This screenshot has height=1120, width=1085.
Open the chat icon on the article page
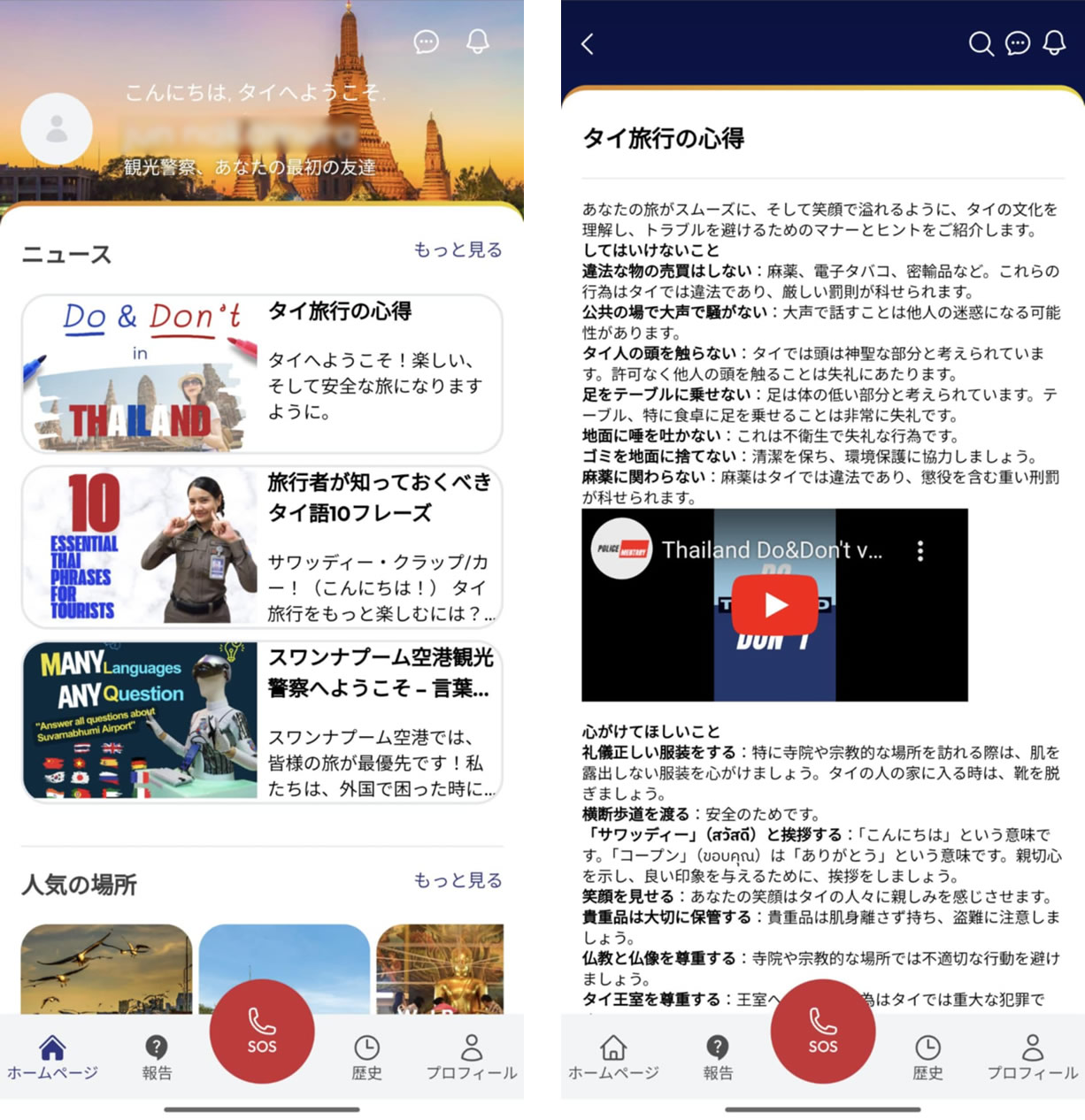click(1018, 43)
